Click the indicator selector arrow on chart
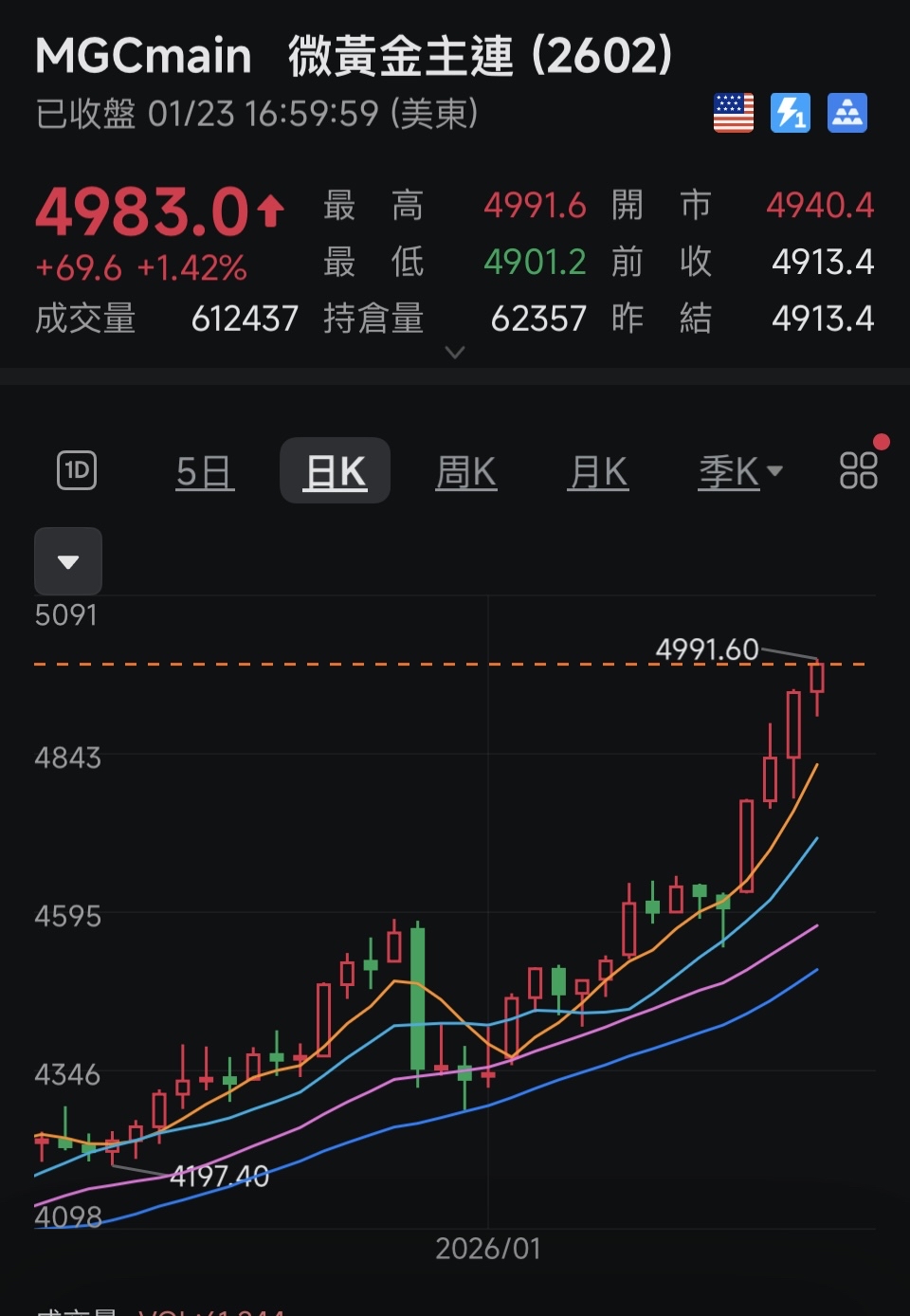The width and height of the screenshot is (910, 1316). (67, 560)
